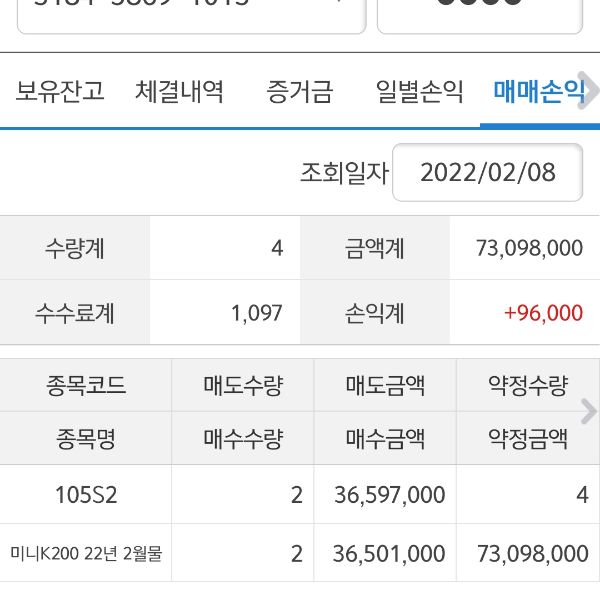Change the 조회일자 date 2022/02/08
Viewport: 600px width, 600px height.
click(x=487, y=172)
